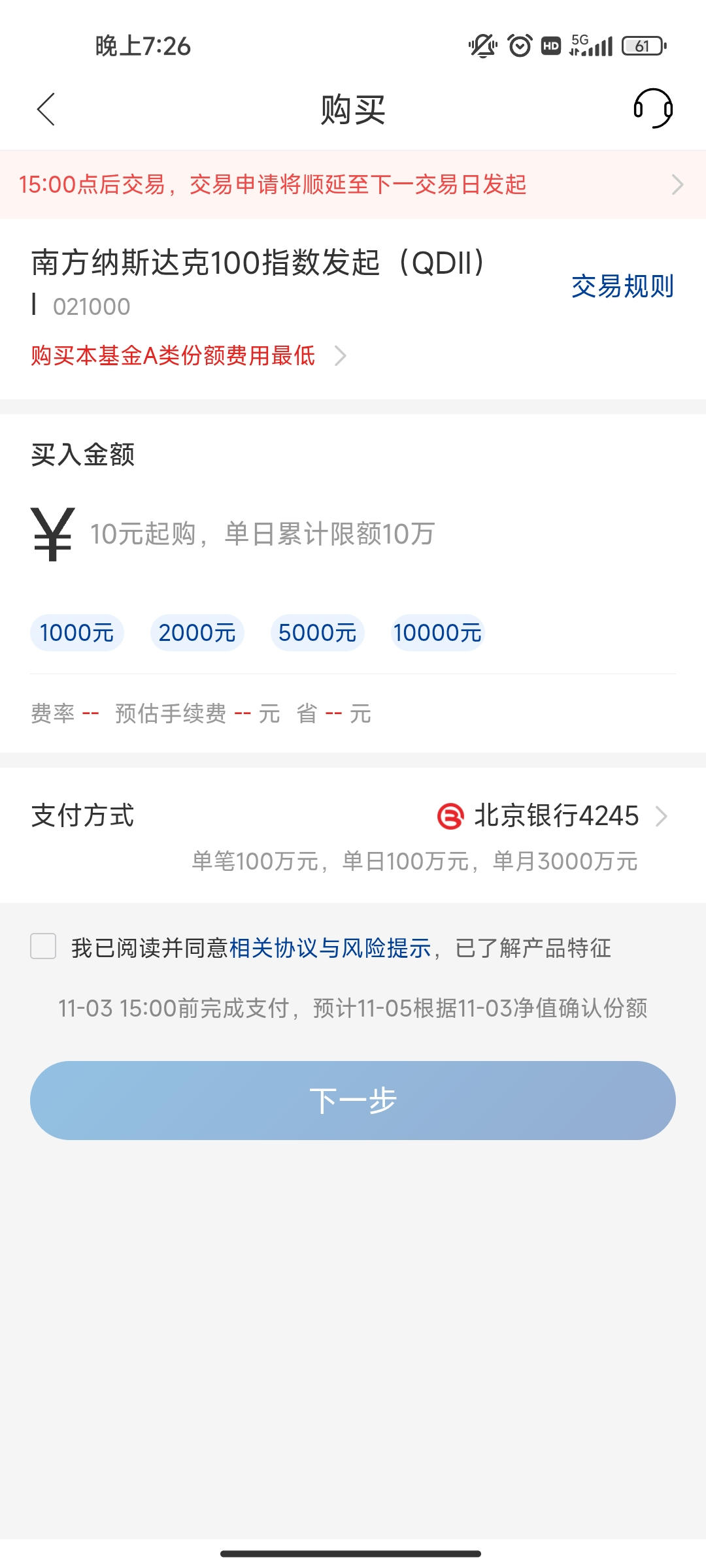Open 购买本基金A类份额费用最低 tip
This screenshot has width=706, height=1568.
[188, 355]
